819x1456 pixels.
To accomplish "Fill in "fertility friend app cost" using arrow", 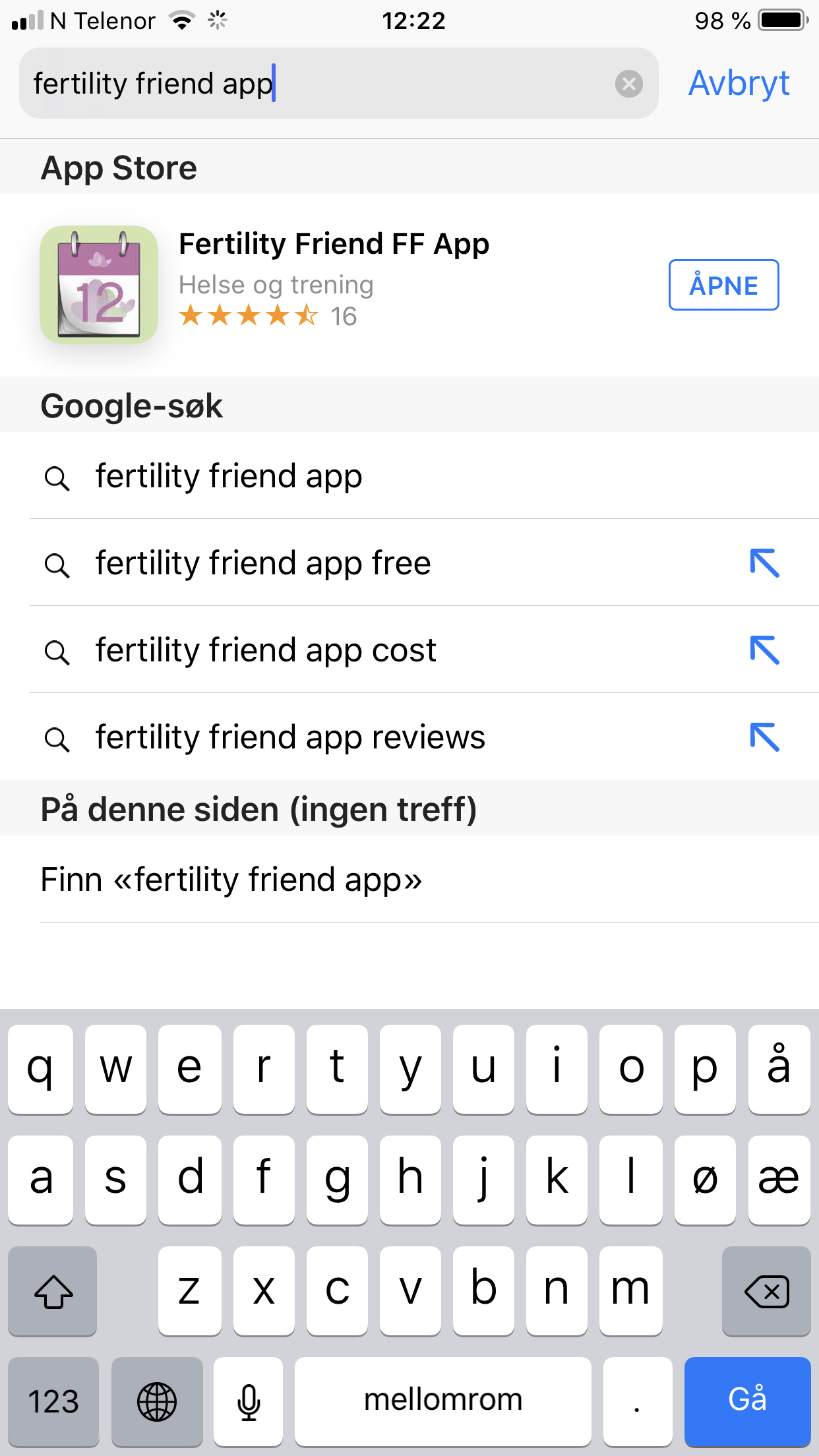I will pos(765,650).
